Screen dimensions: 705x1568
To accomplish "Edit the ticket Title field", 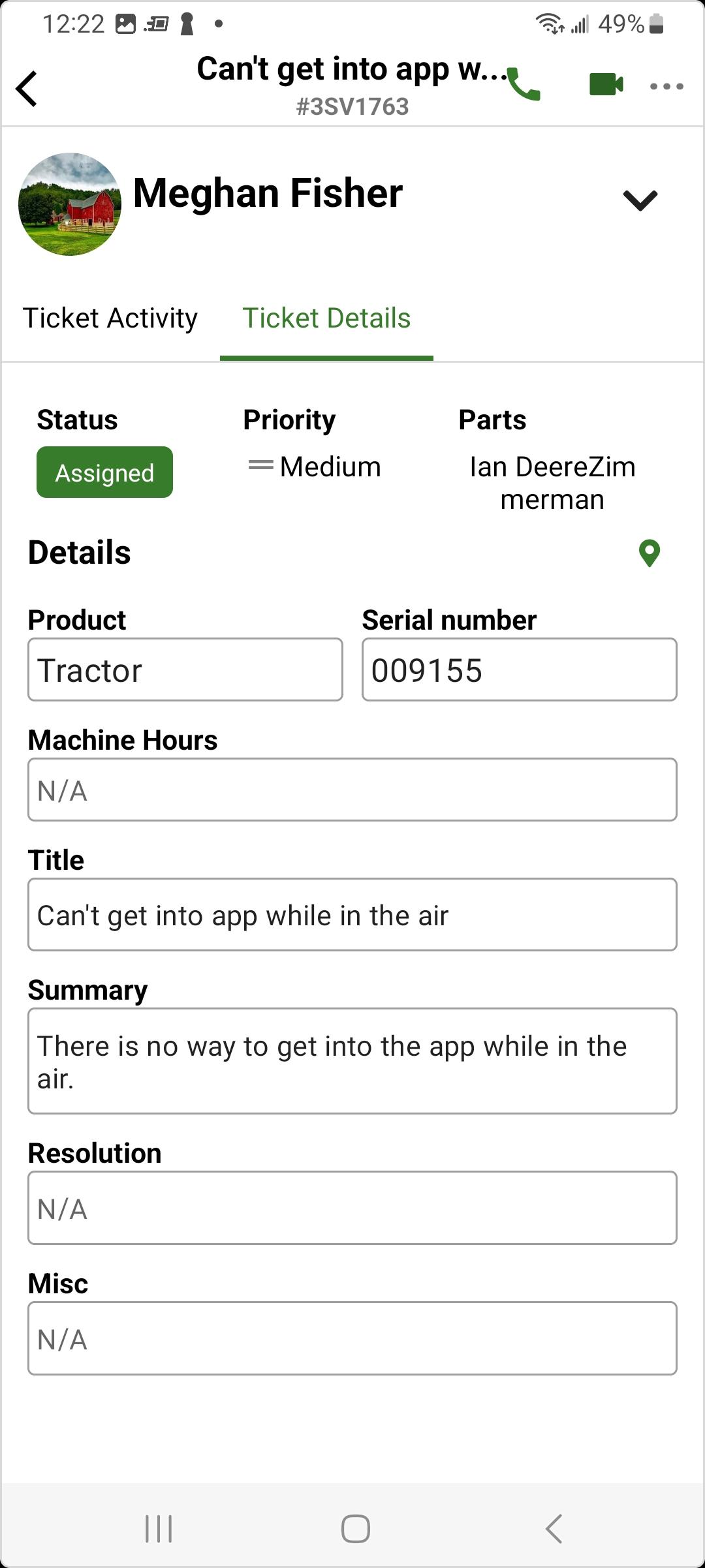I will [x=352, y=915].
